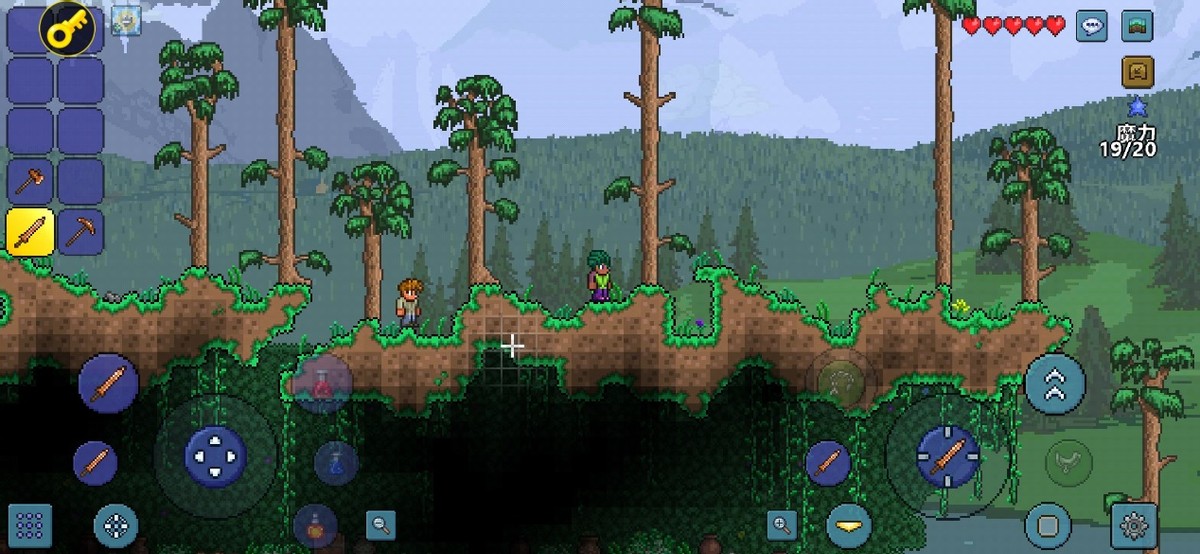Use the red healing potion
Viewport: 1200px width, 554px height.
coord(323,383)
